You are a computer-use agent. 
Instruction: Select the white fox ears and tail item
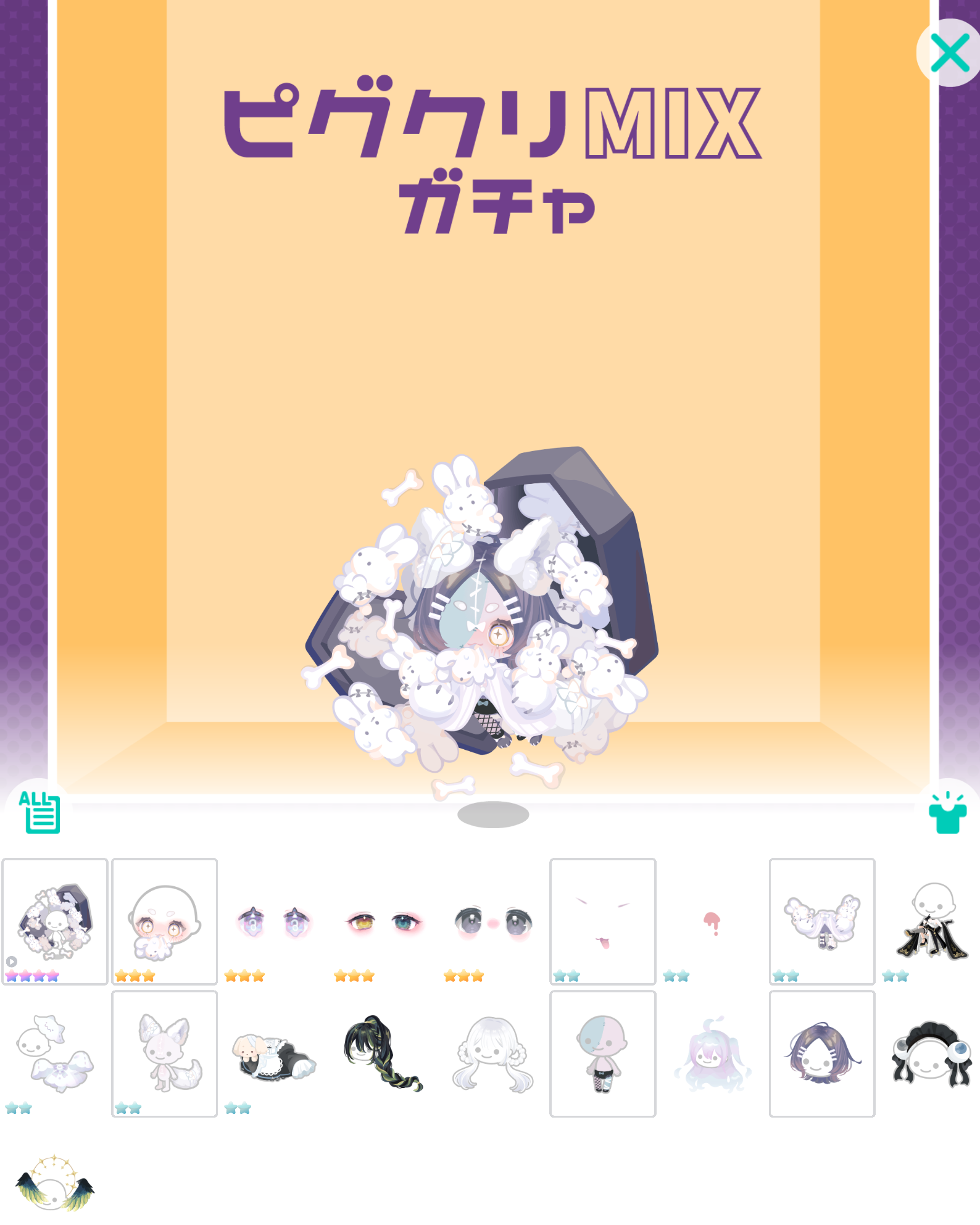(x=164, y=1053)
